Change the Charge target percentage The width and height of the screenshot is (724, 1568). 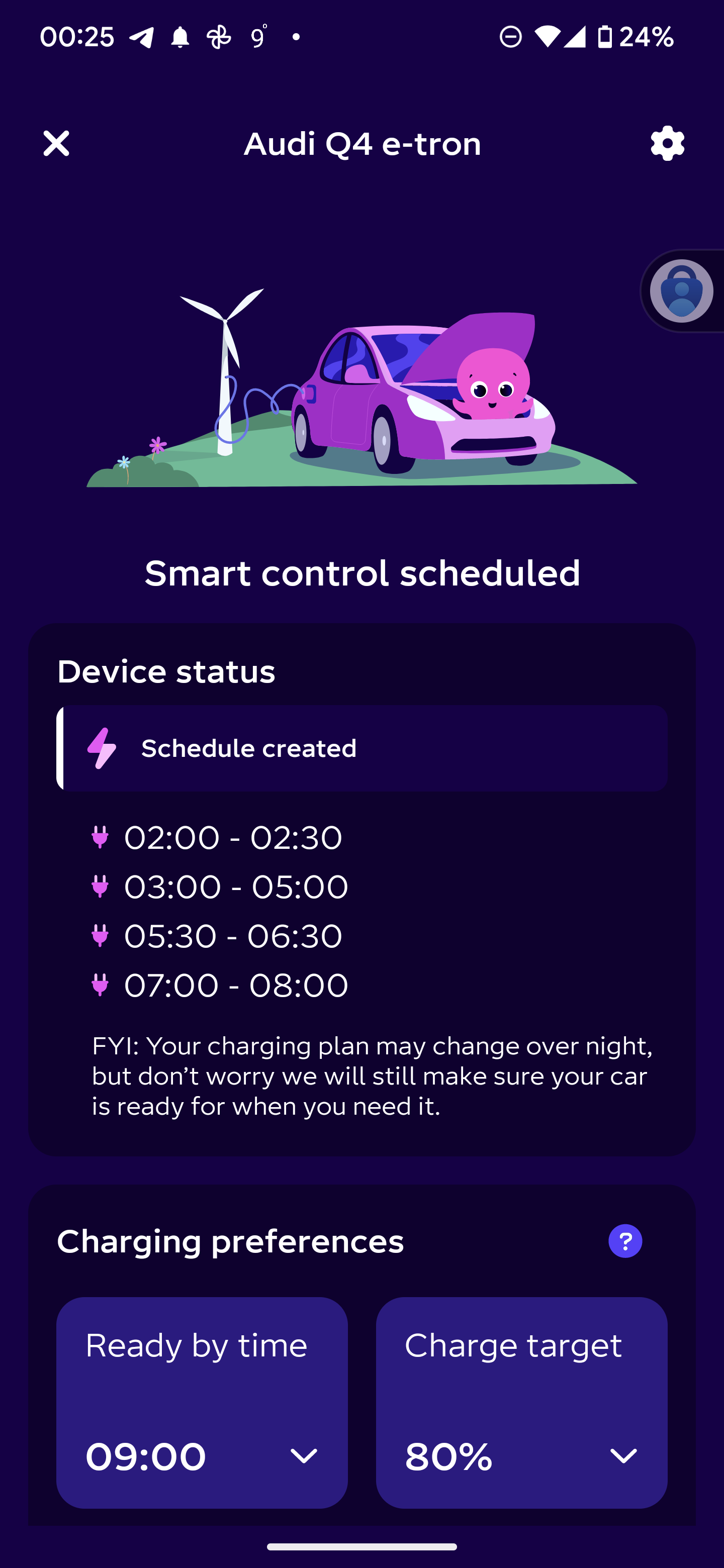(x=522, y=1403)
